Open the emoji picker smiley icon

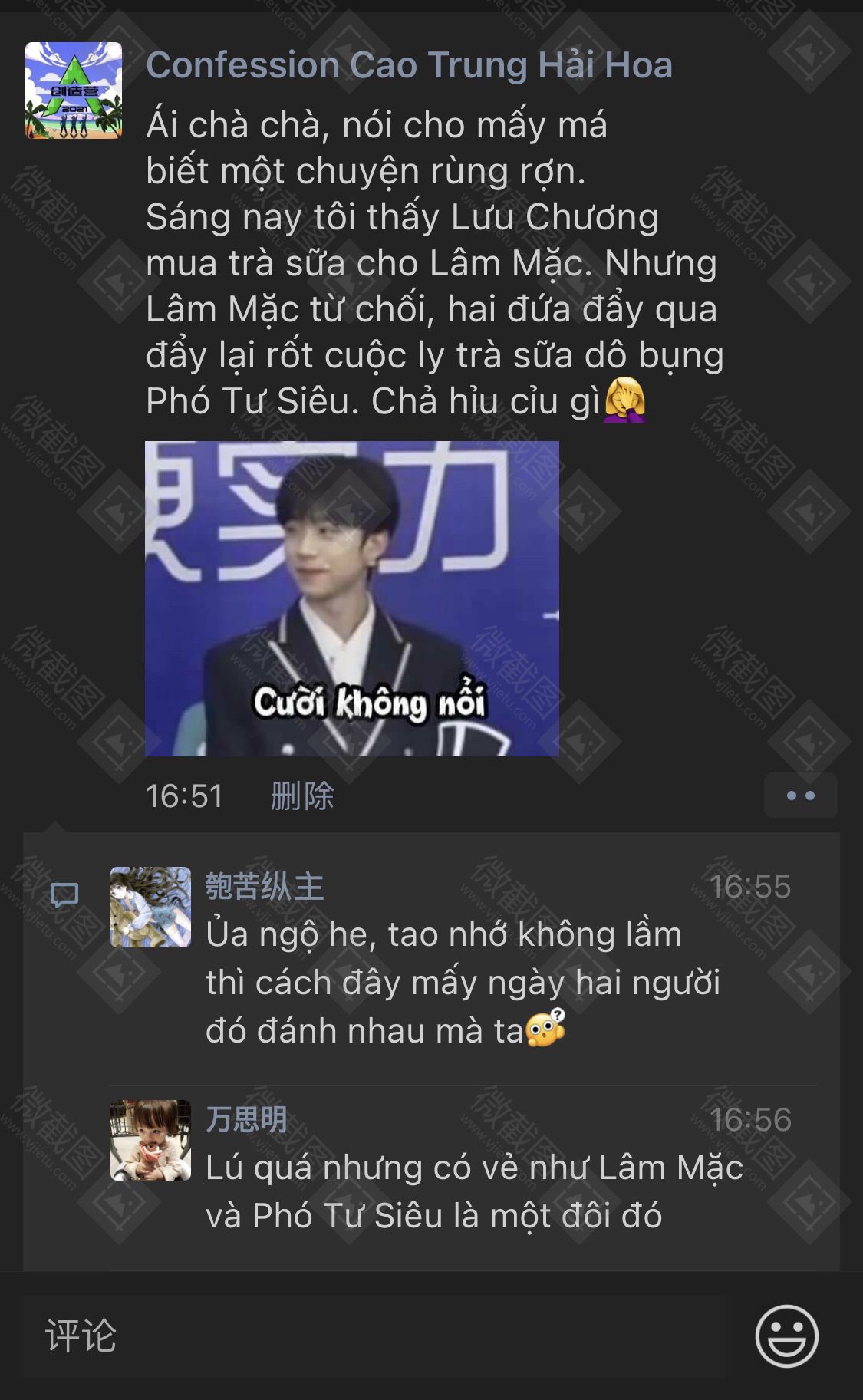click(787, 1336)
